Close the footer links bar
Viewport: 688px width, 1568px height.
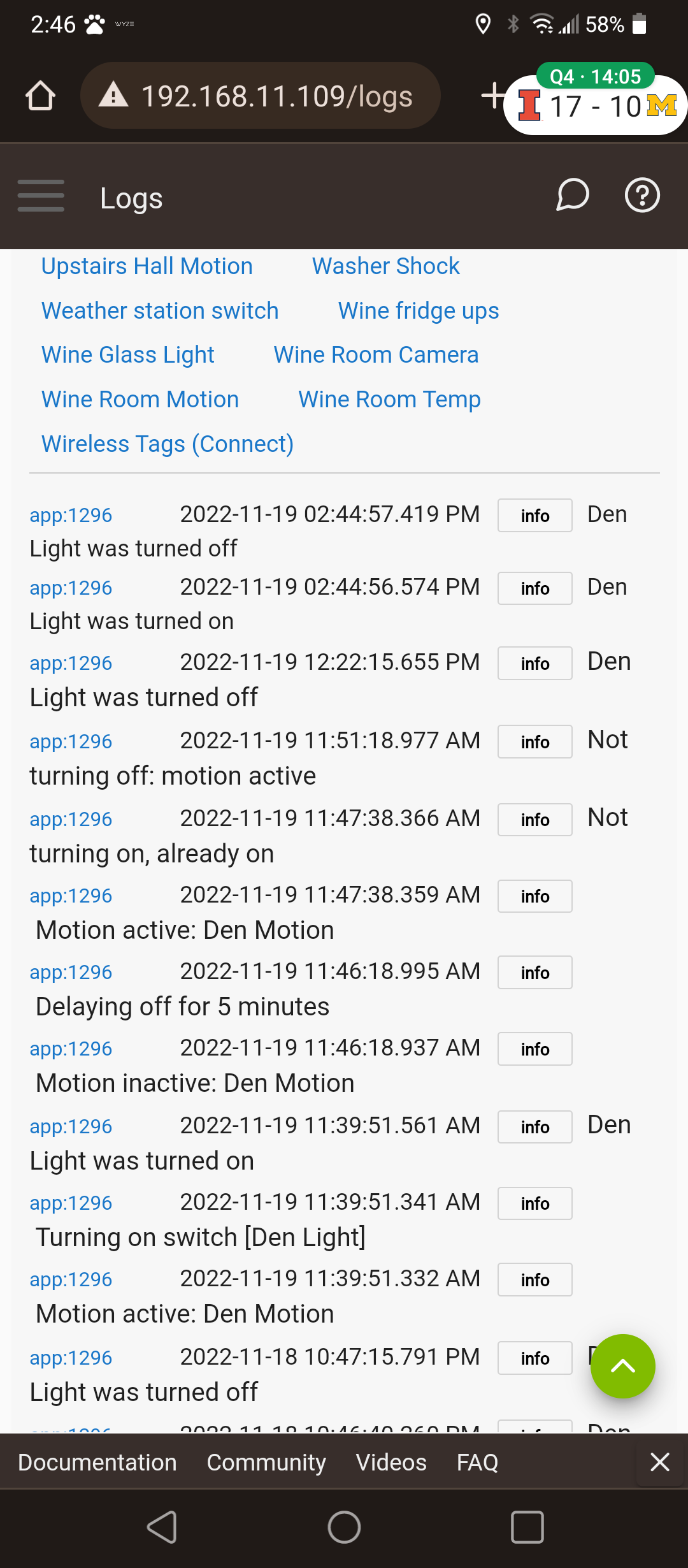tap(660, 1462)
